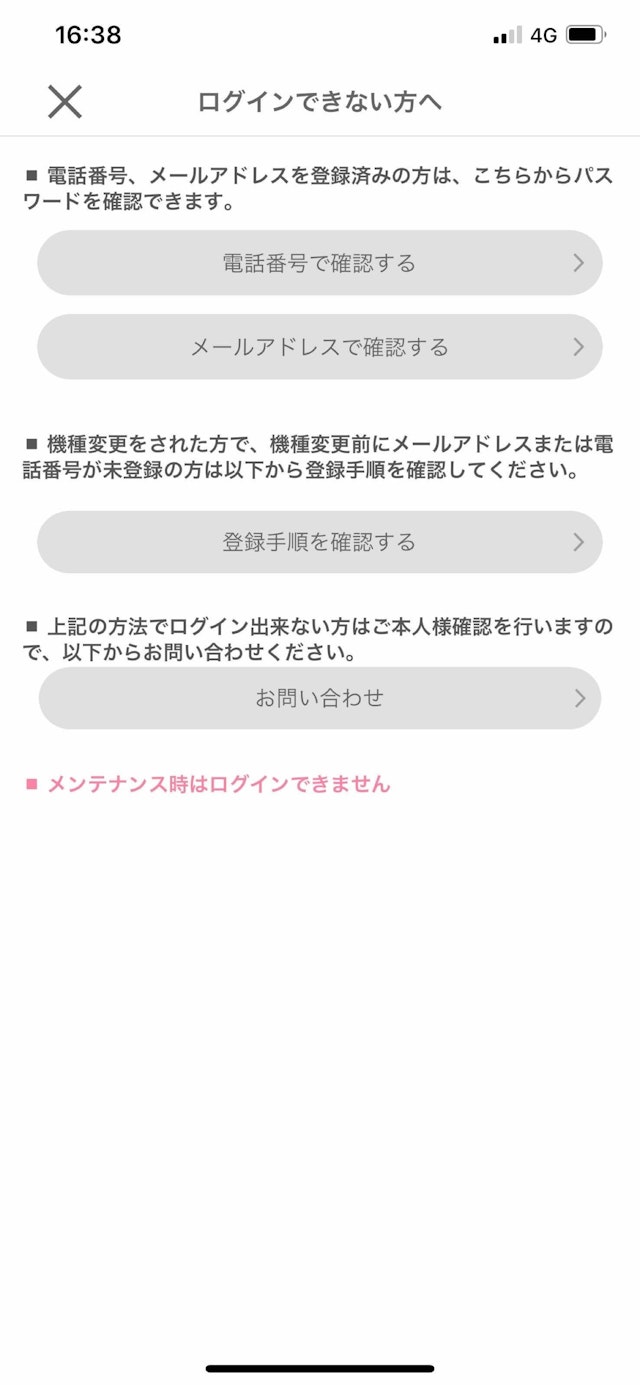This screenshot has width=640, height=1385.
Task: Select 電話番号で確認する button
Action: point(319,263)
